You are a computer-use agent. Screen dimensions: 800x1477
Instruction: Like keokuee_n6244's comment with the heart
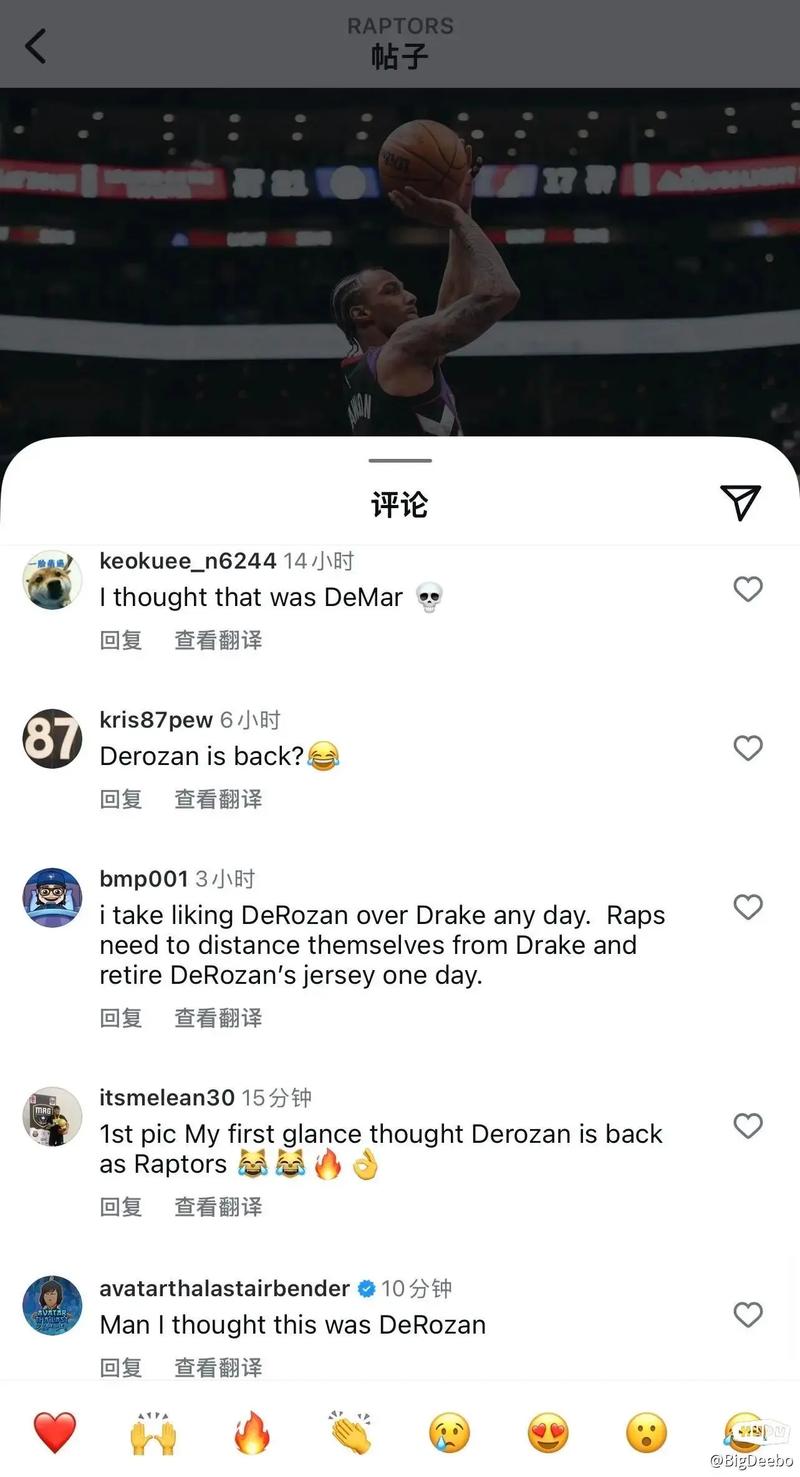[x=748, y=590]
